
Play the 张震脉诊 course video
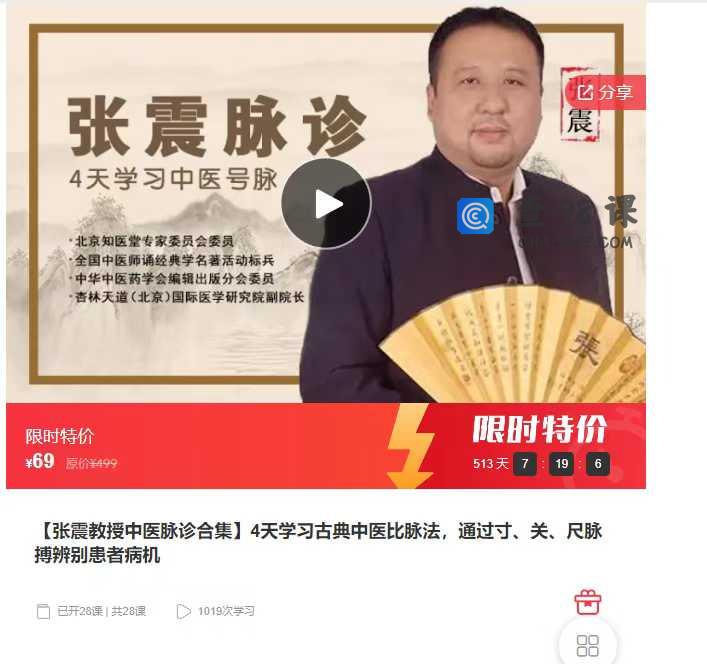click(326, 204)
